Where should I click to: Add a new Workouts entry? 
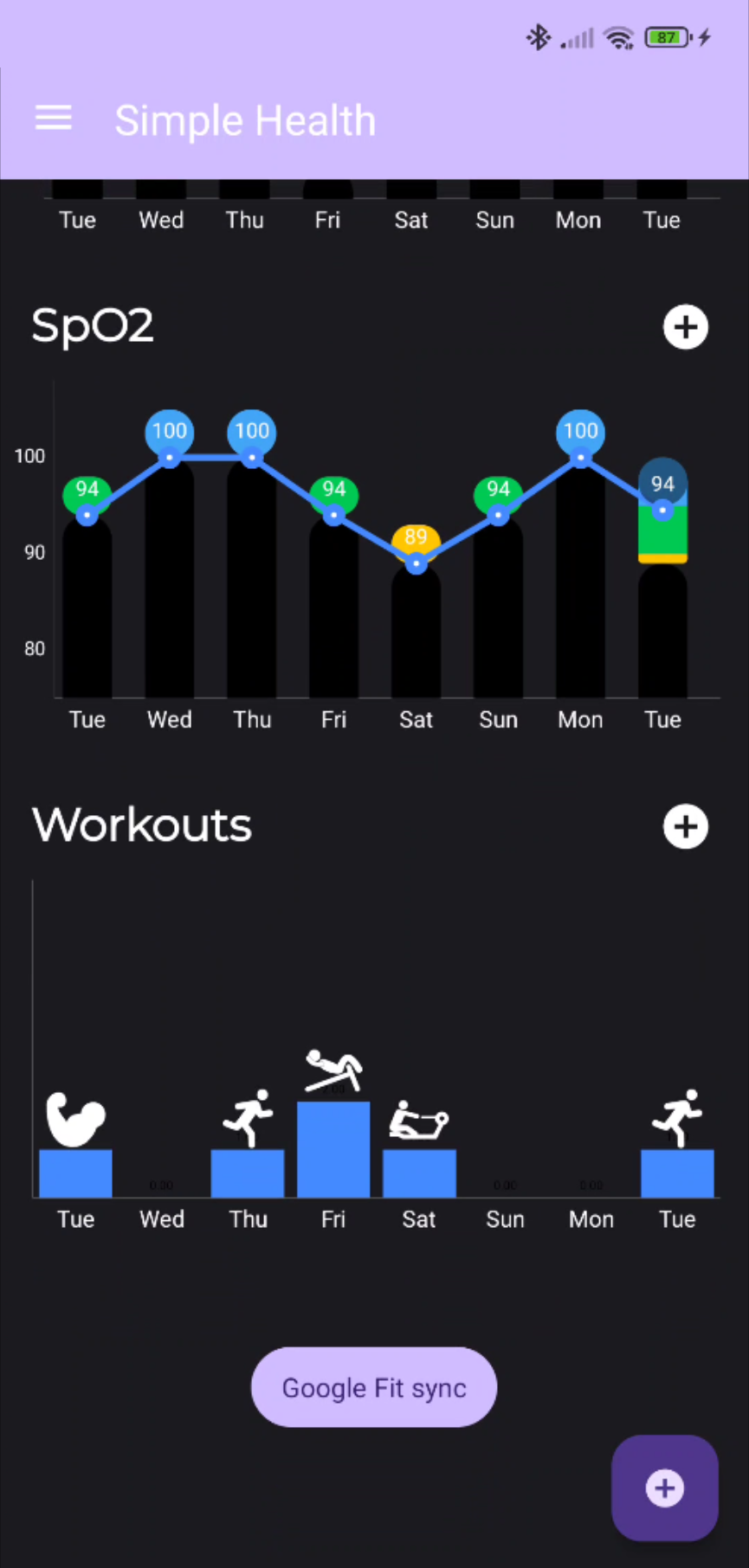pos(685,826)
